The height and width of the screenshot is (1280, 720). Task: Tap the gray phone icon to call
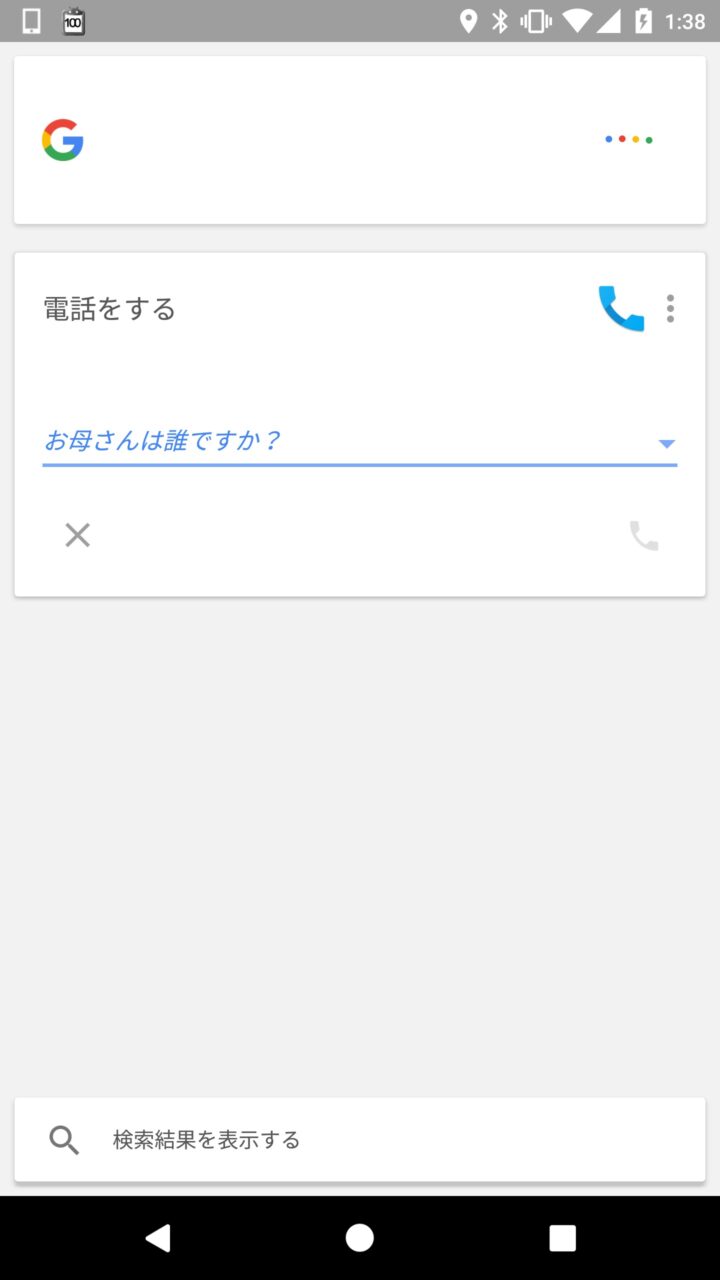[x=643, y=536]
